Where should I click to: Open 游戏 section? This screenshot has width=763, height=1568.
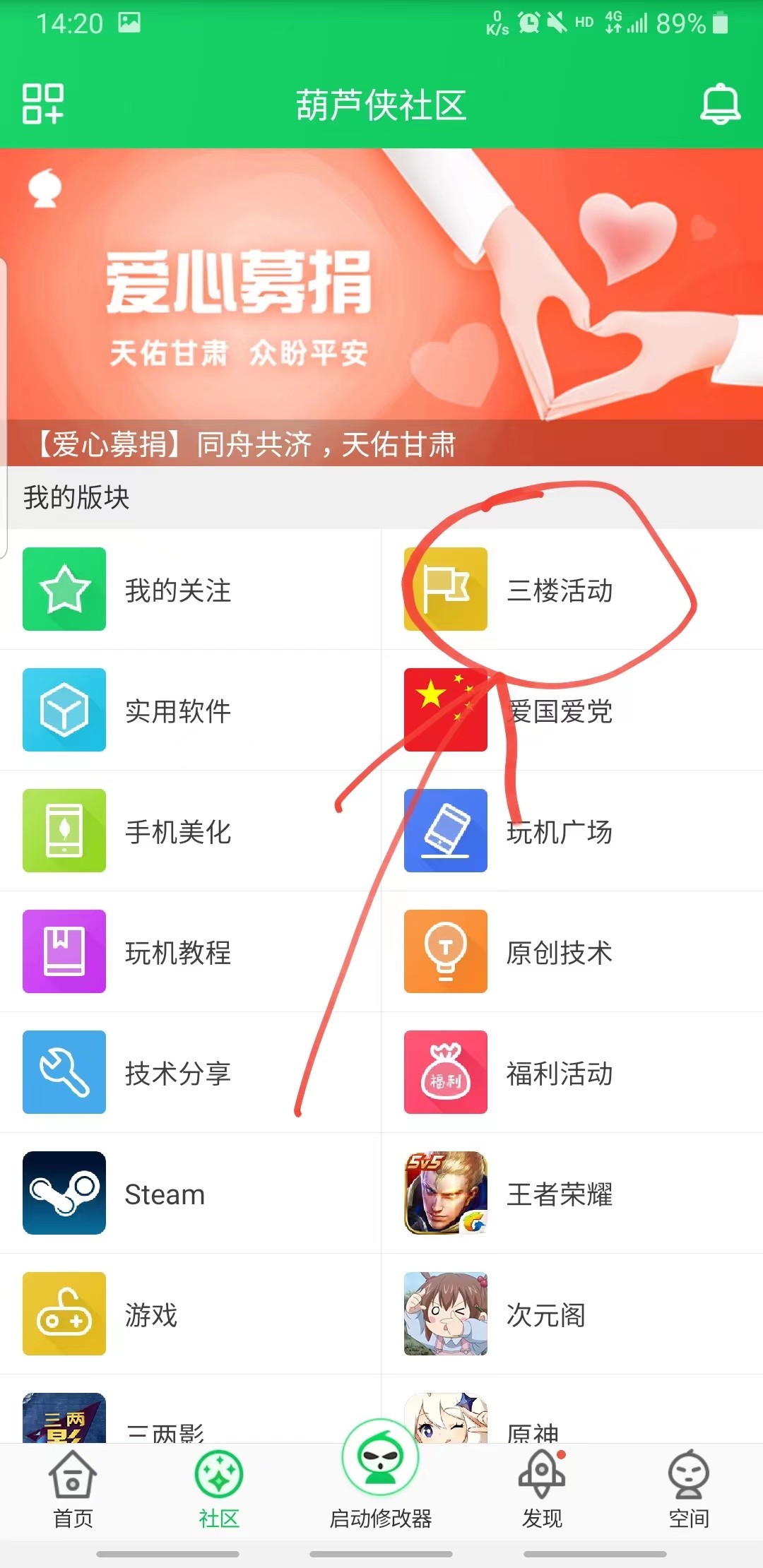click(x=150, y=1314)
